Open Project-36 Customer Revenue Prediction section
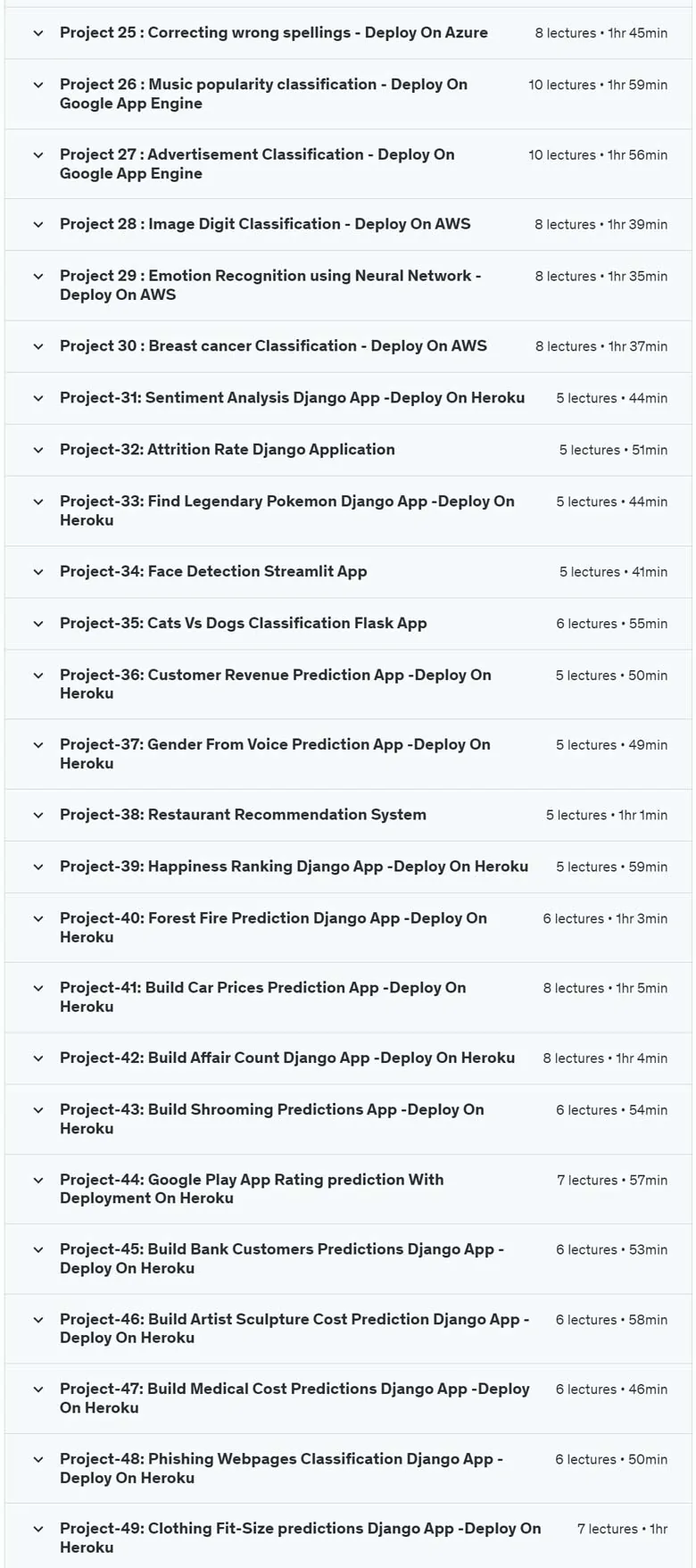 click(348, 684)
